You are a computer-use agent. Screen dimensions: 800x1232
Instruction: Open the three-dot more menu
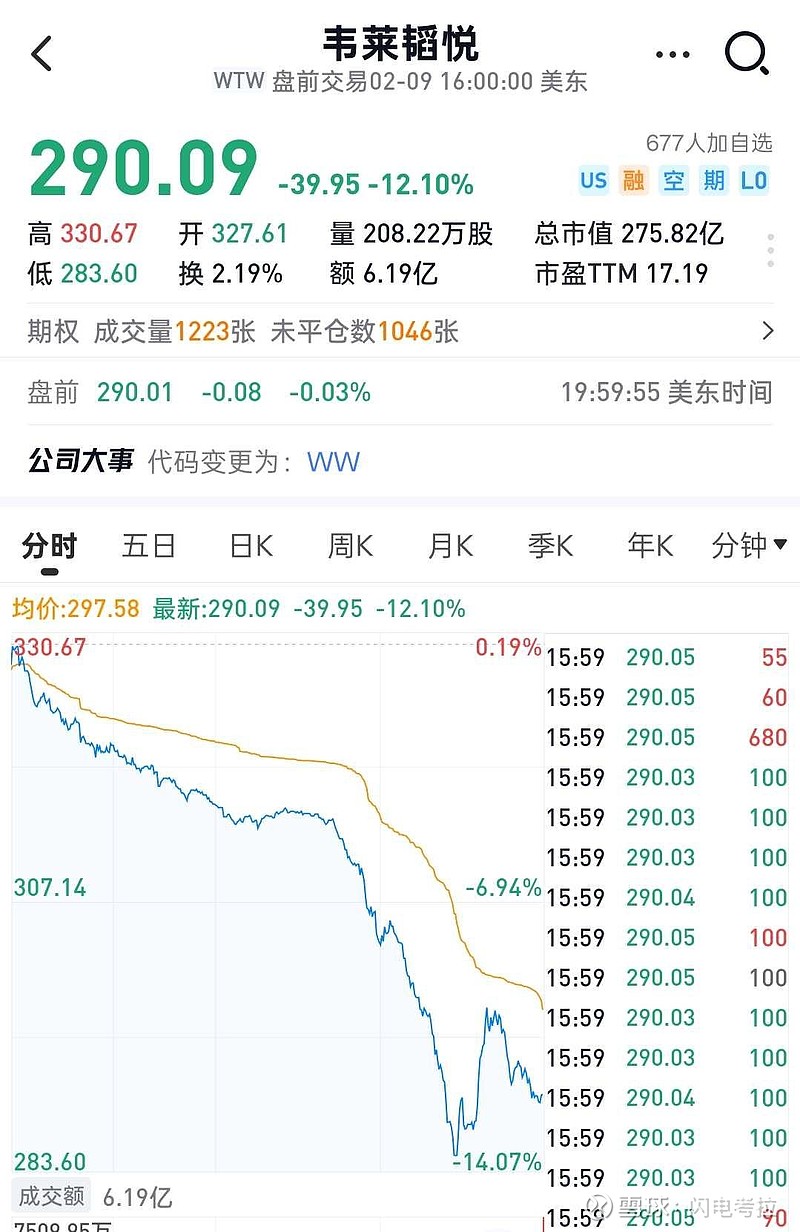(x=672, y=54)
